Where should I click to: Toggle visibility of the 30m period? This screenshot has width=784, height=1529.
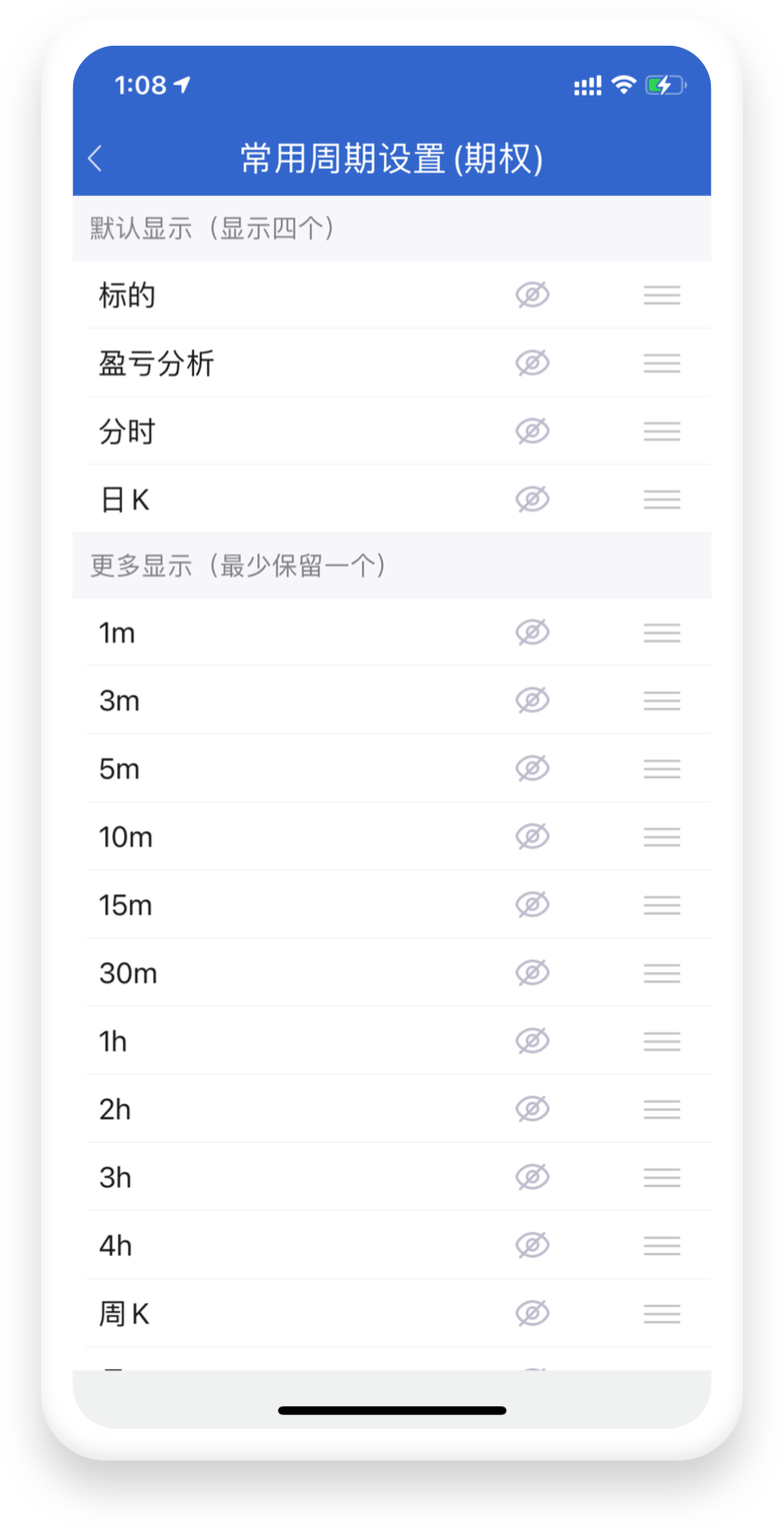[x=532, y=973]
